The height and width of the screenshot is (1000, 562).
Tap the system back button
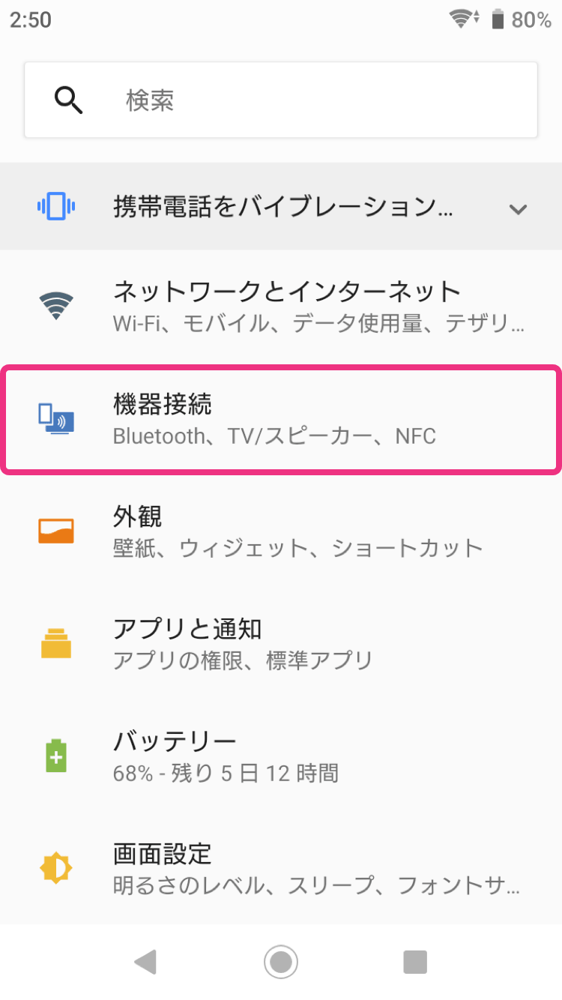coord(146,961)
